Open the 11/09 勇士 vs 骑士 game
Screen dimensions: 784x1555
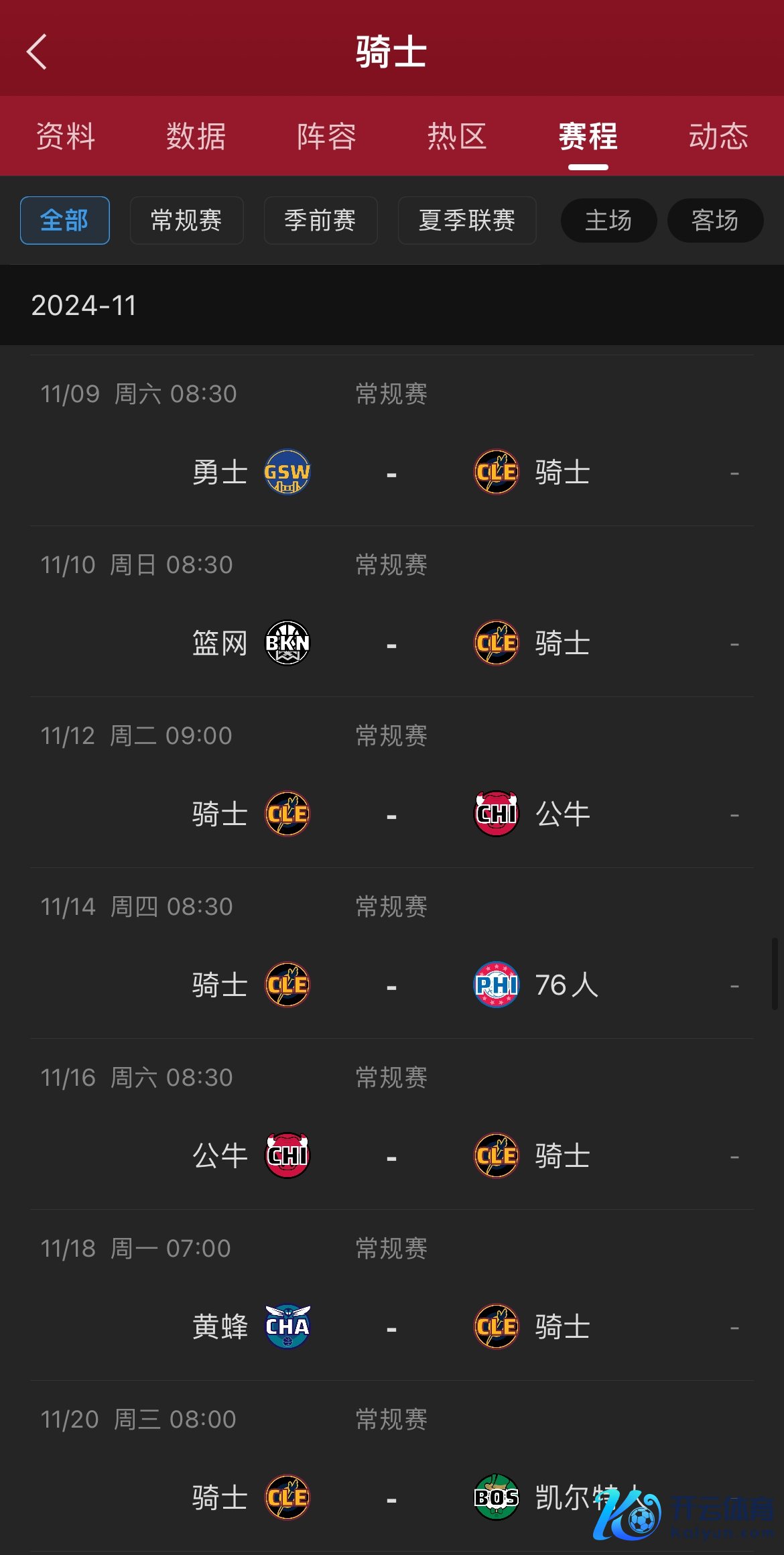pyautogui.click(x=392, y=440)
